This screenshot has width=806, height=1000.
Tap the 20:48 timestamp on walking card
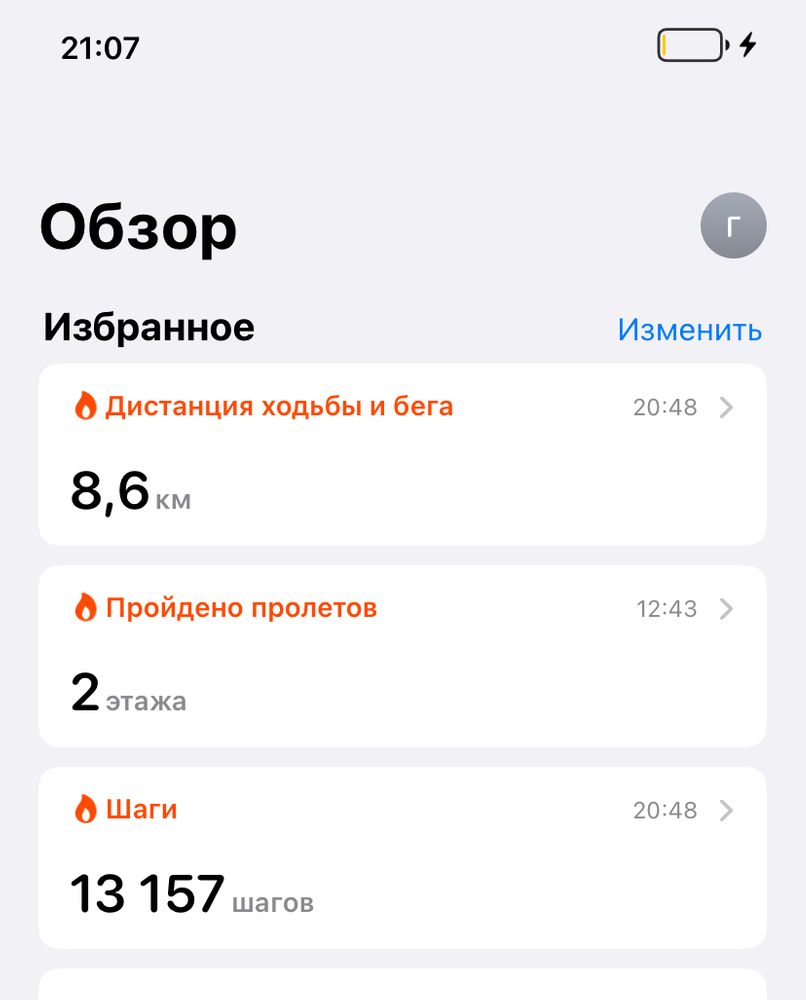665,407
